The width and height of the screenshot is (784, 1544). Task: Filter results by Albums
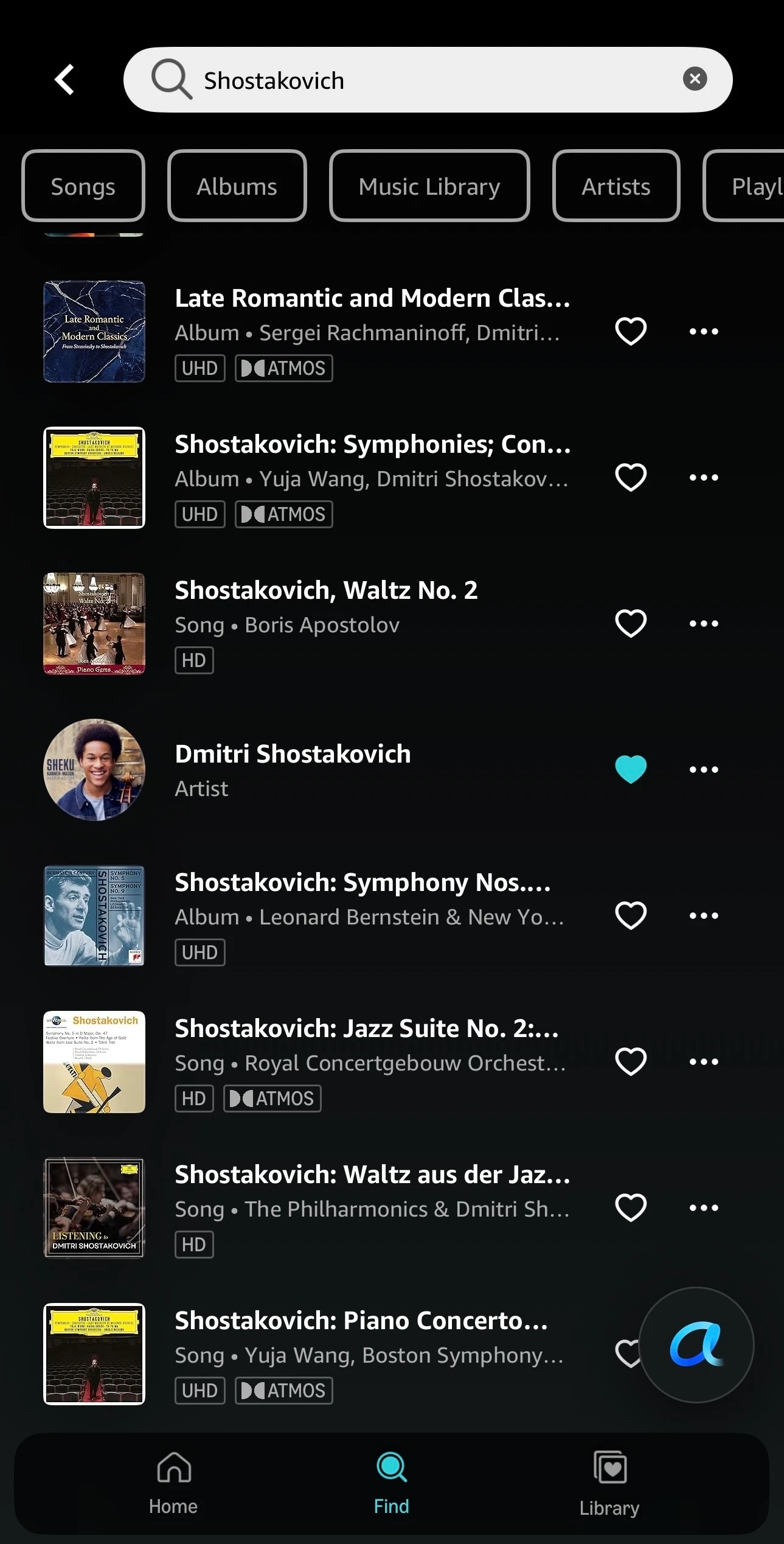237,186
